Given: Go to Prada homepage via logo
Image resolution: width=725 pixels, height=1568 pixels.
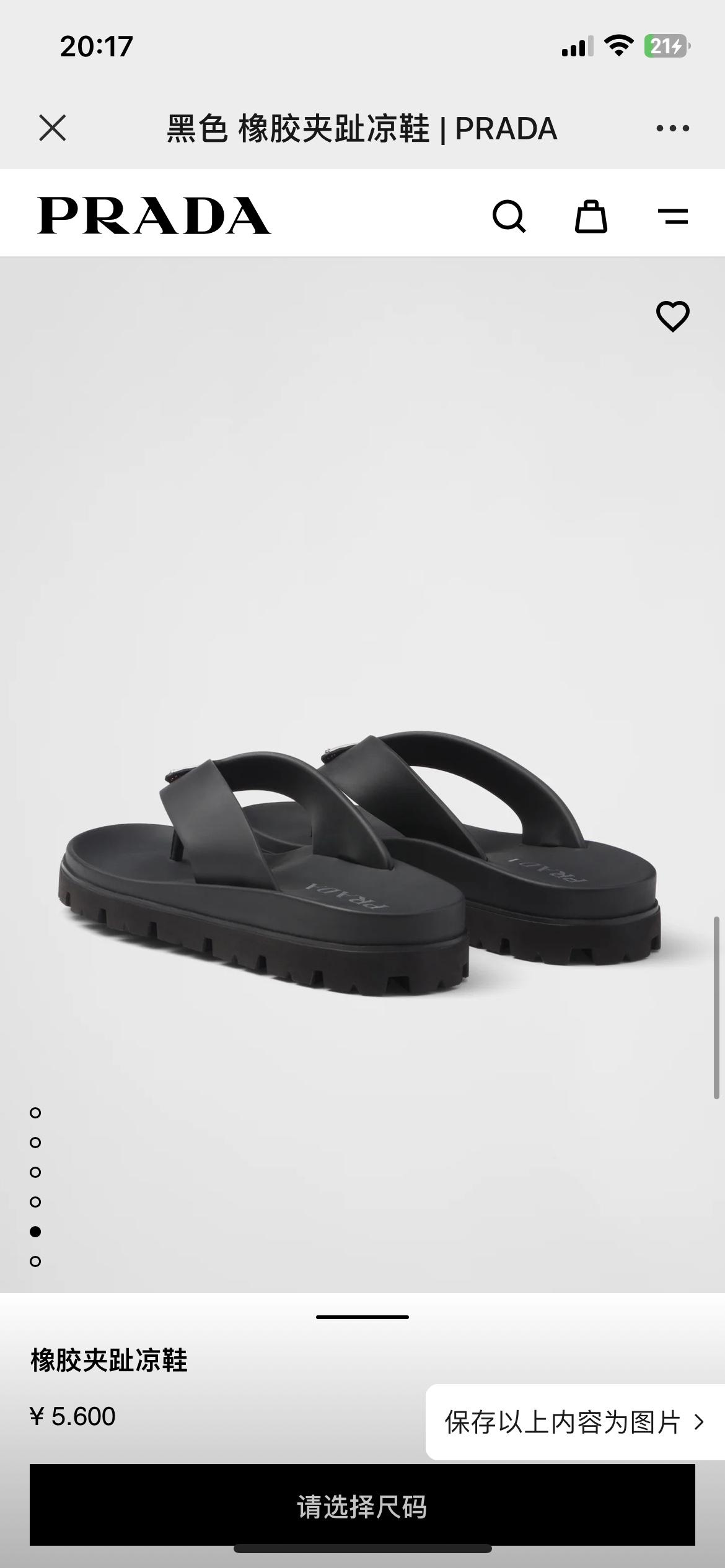Looking at the screenshot, I should coord(154,216).
